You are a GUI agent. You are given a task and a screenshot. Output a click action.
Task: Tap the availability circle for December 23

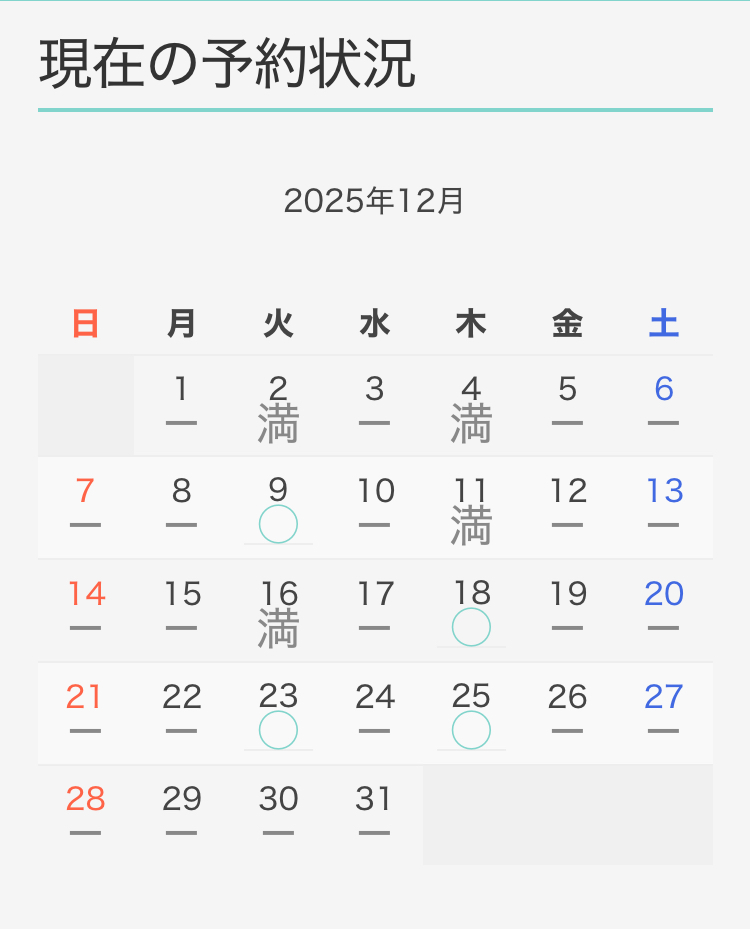278,730
